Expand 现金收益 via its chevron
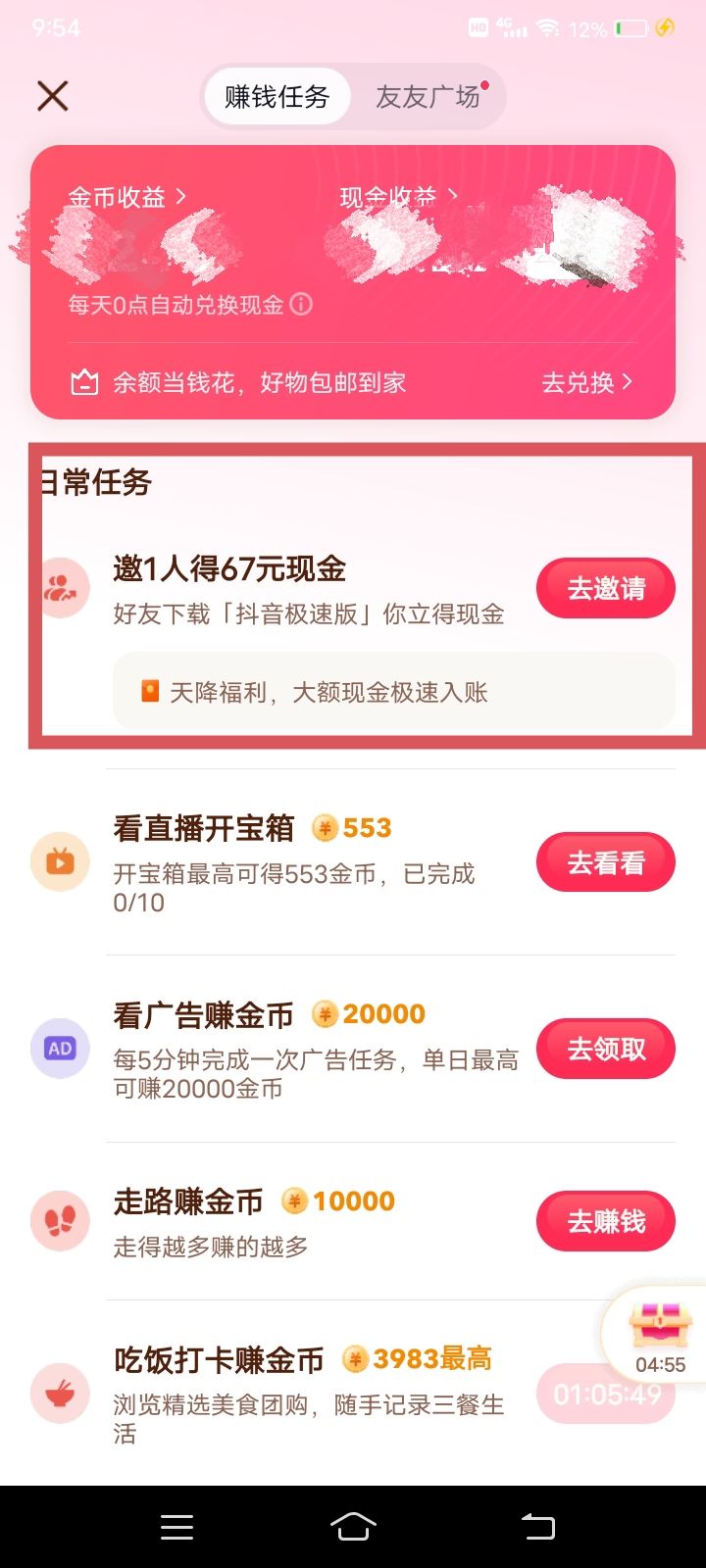 point(452,196)
